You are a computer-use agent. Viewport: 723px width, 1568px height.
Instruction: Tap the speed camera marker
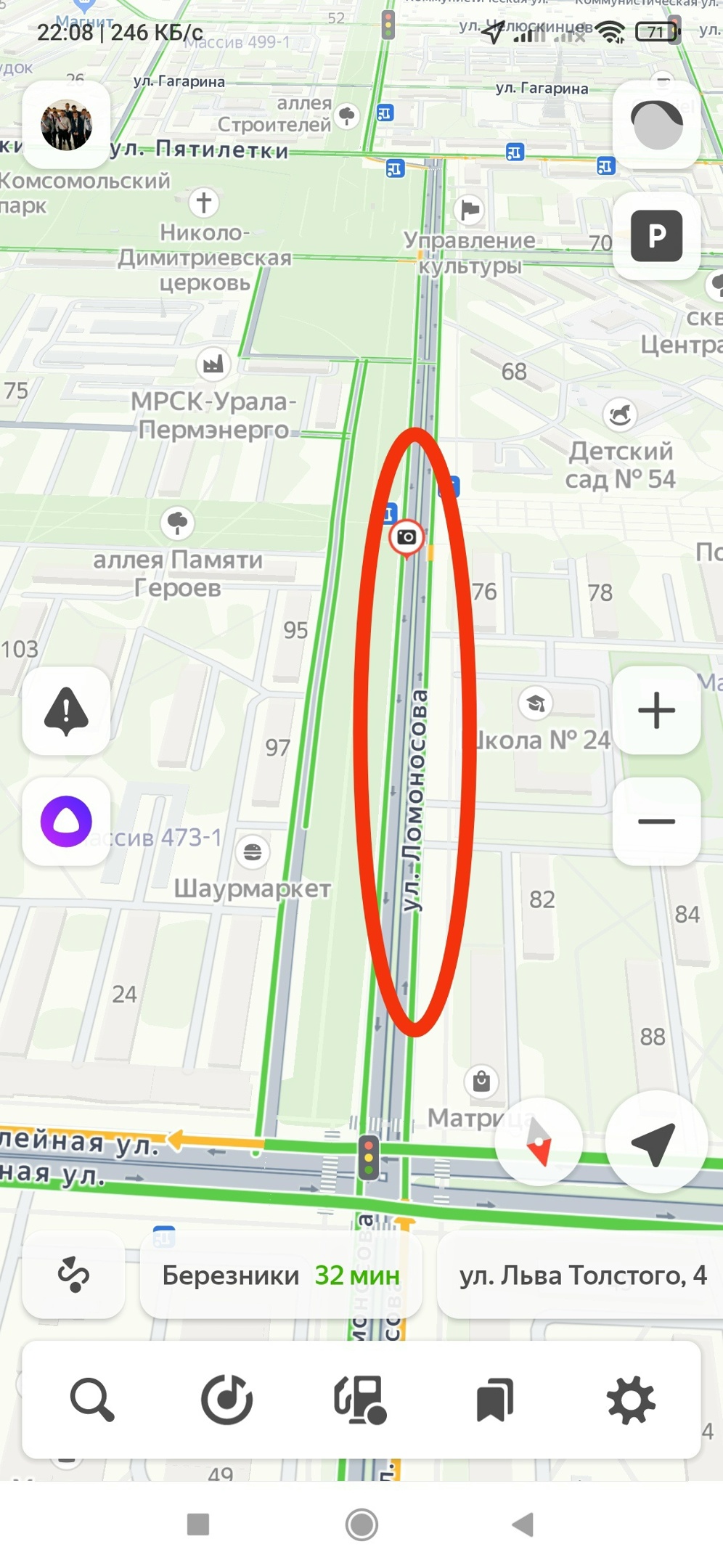click(407, 538)
